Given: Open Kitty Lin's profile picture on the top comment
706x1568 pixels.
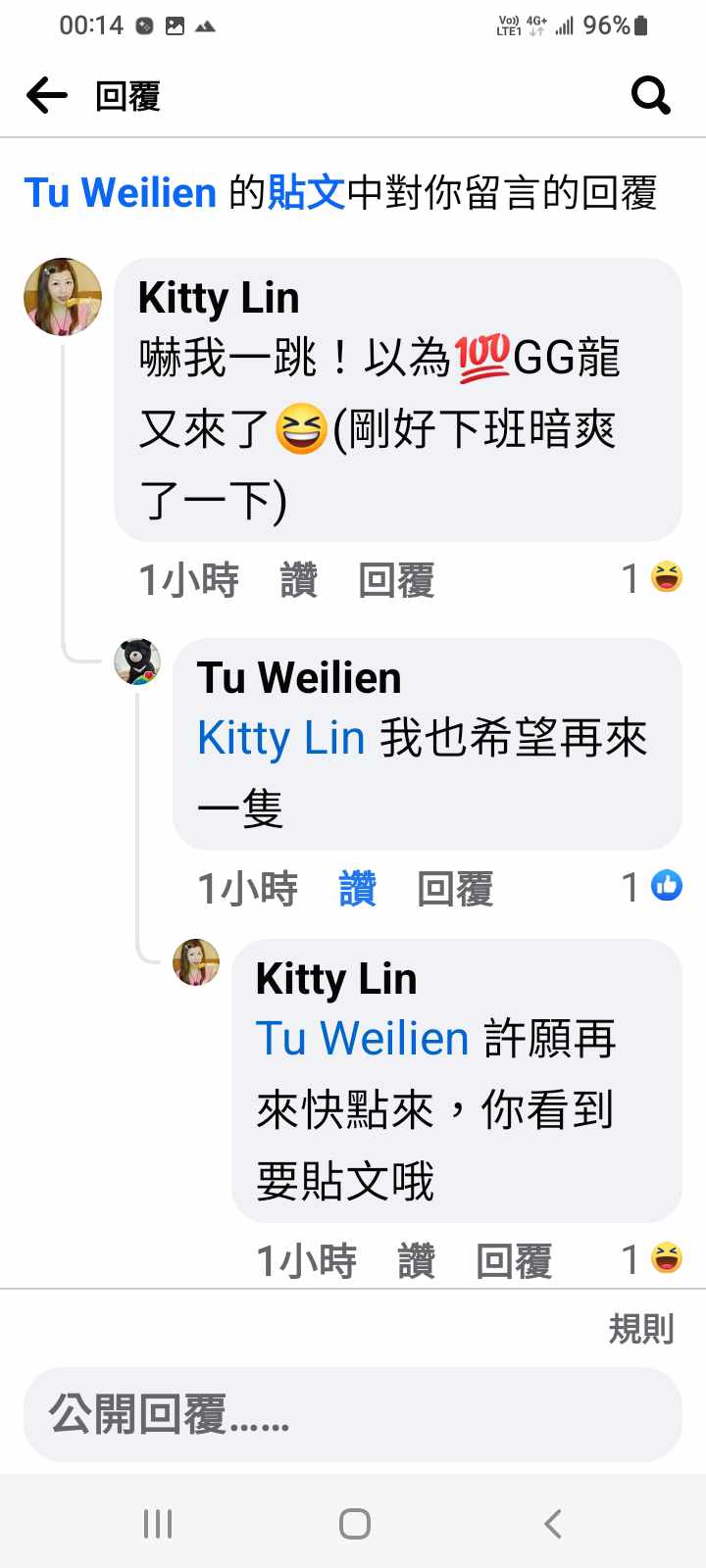Looking at the screenshot, I should pos(63,297).
